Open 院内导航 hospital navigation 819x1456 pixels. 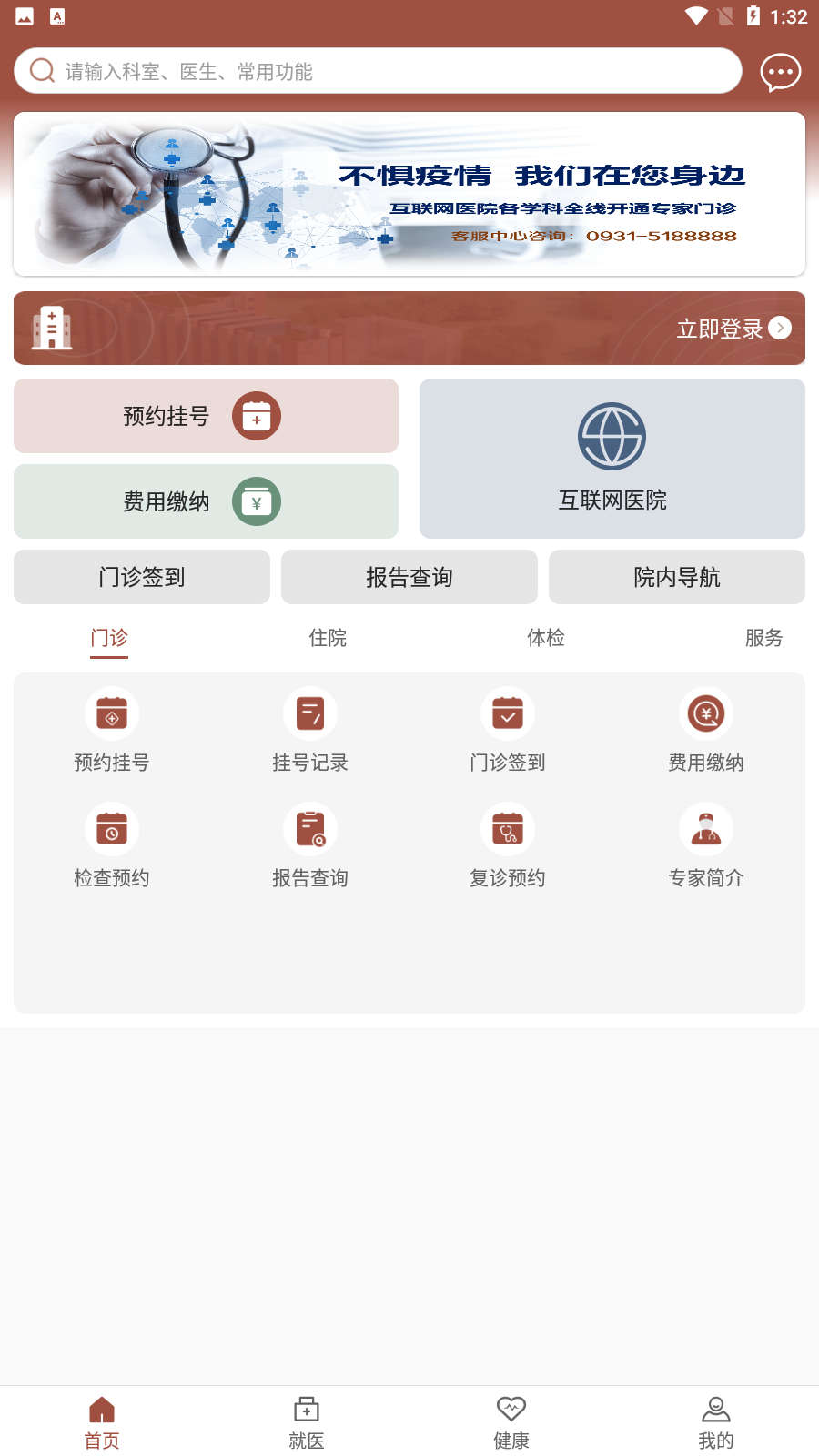(676, 577)
